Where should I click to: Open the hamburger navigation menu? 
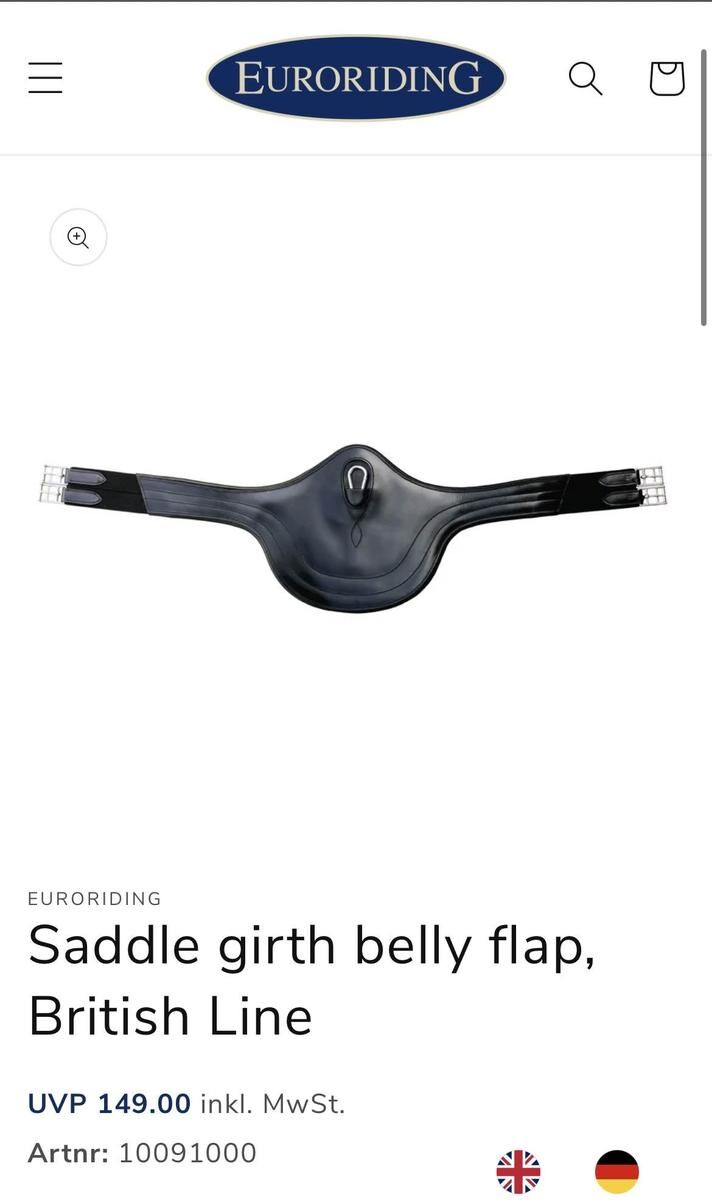(45, 78)
